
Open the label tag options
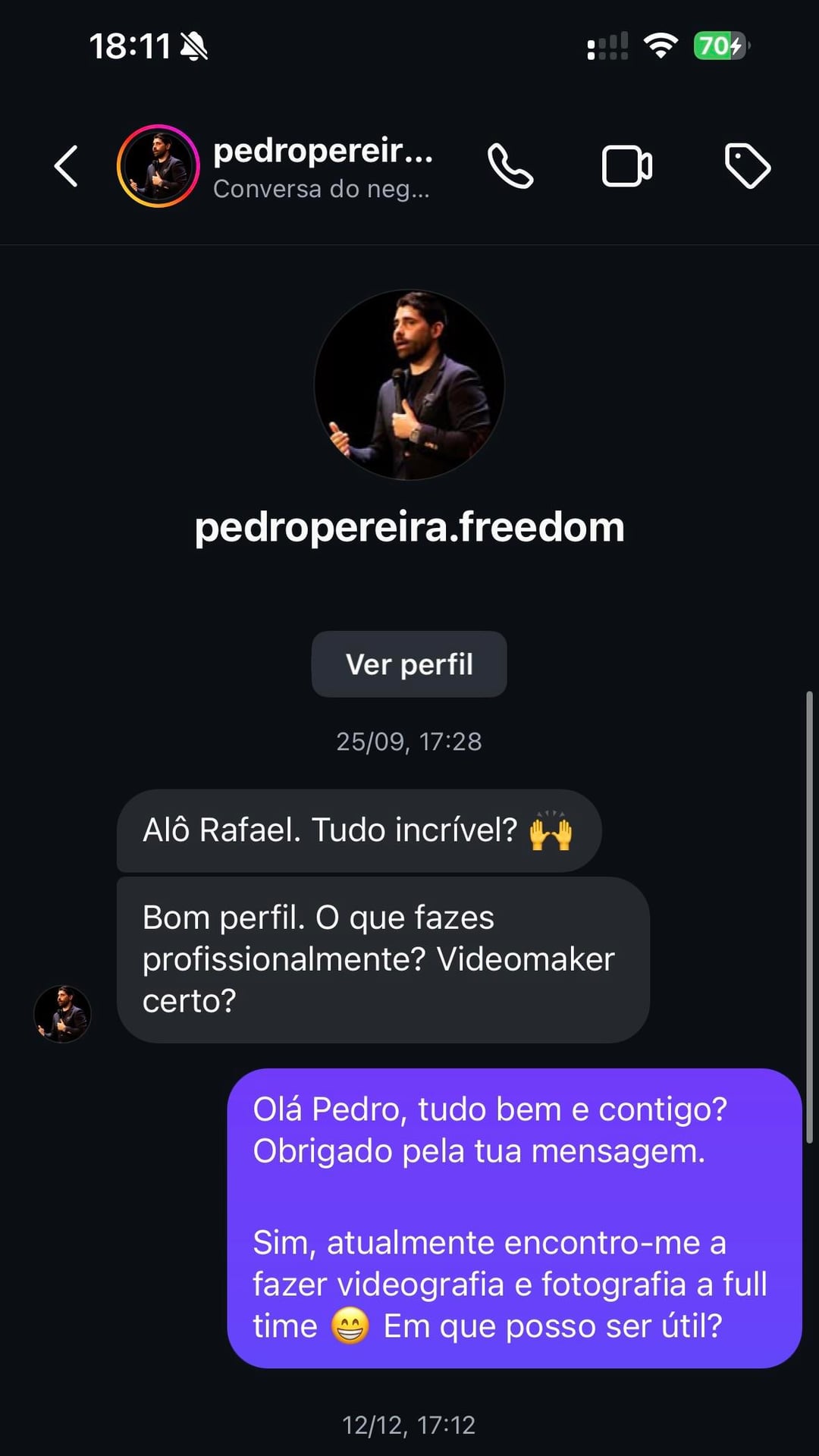coord(747,166)
